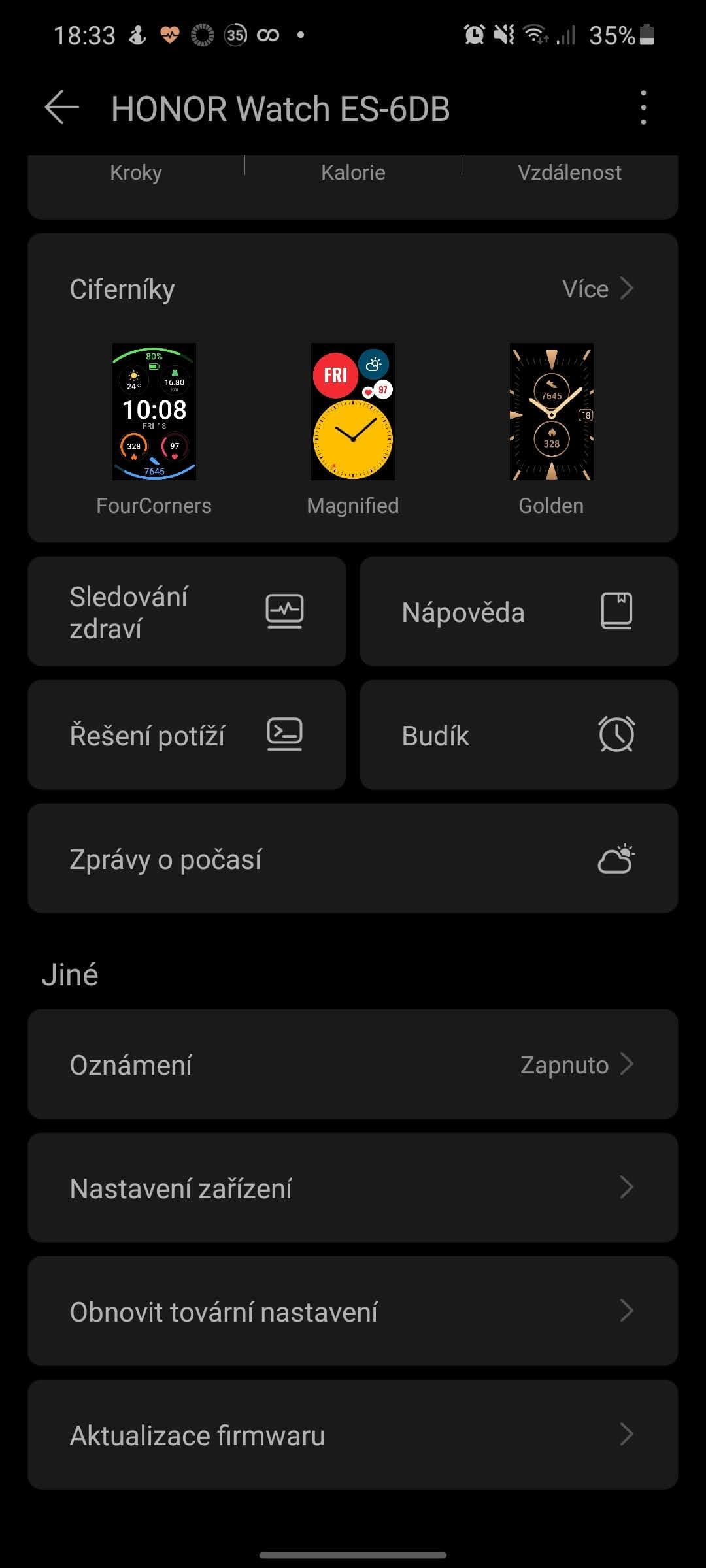Open Oznámení notification settings
Screen dimensions: 706x1568
tap(352, 1064)
